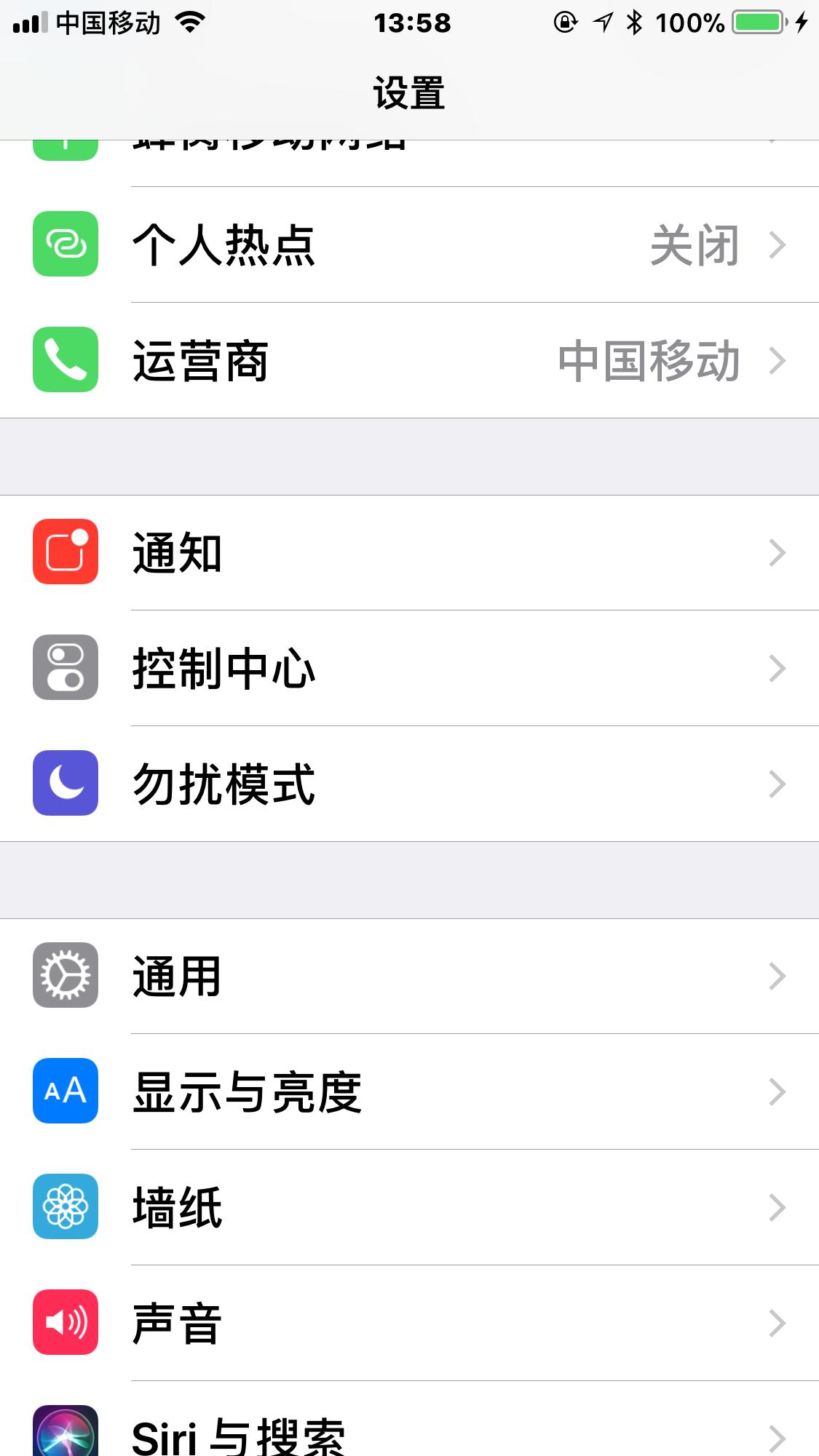This screenshot has height=1456, width=819.
Task: Tap the red speaker icon beside 声音
Action: (65, 1321)
